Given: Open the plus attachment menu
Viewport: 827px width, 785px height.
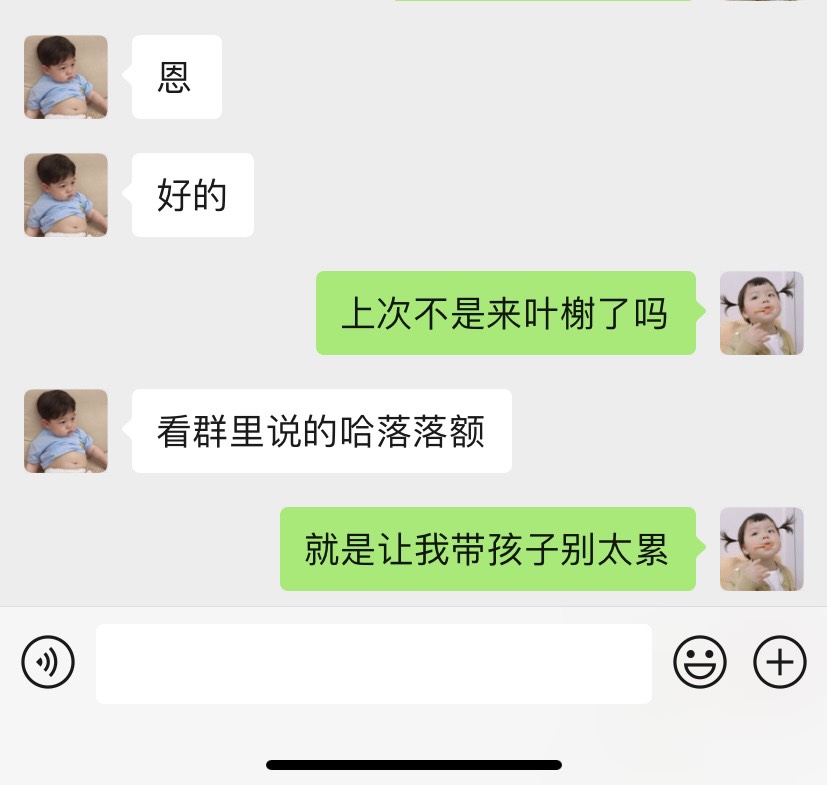Looking at the screenshot, I should point(779,662).
